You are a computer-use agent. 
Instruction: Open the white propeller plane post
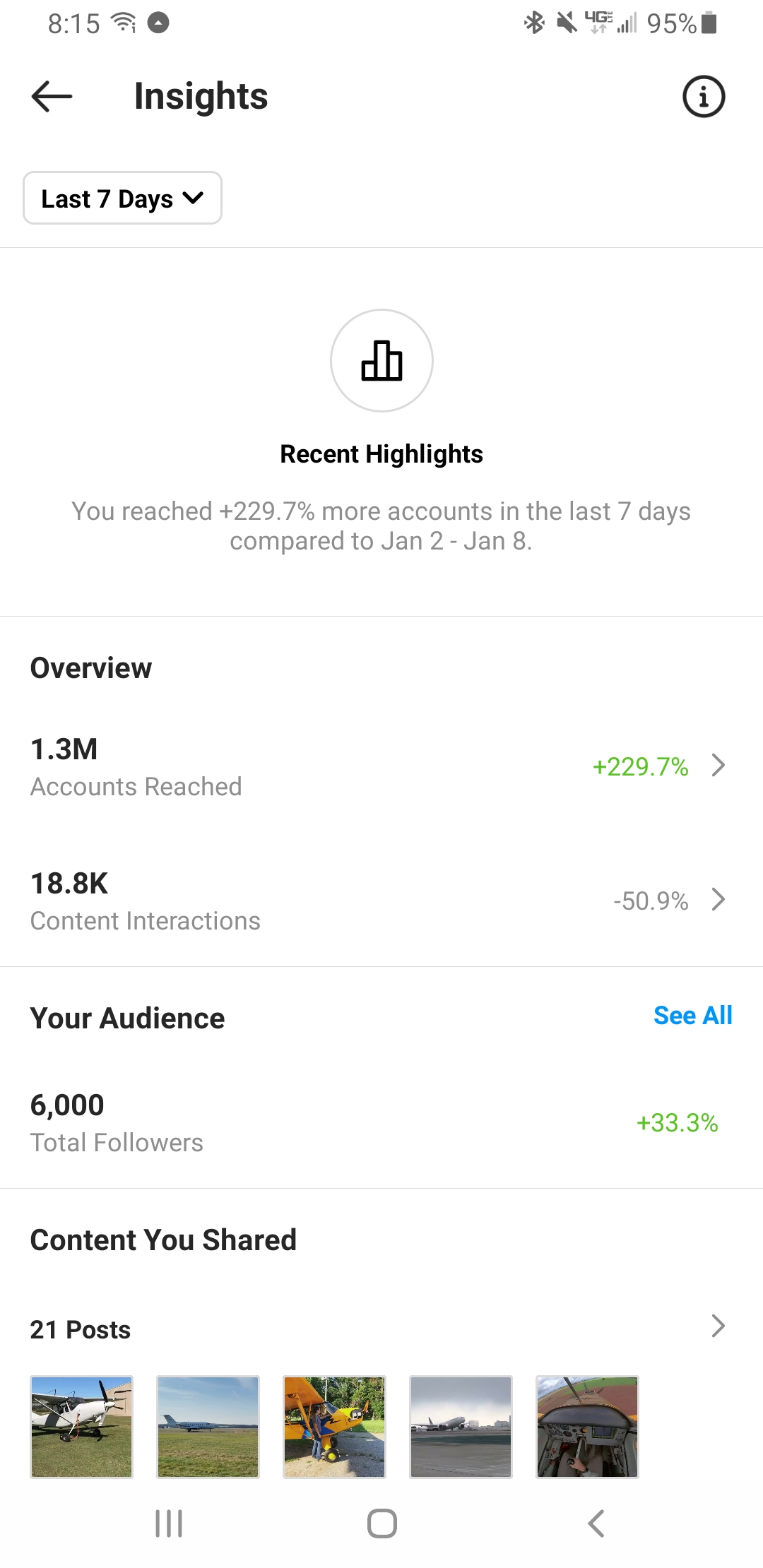(x=81, y=1427)
